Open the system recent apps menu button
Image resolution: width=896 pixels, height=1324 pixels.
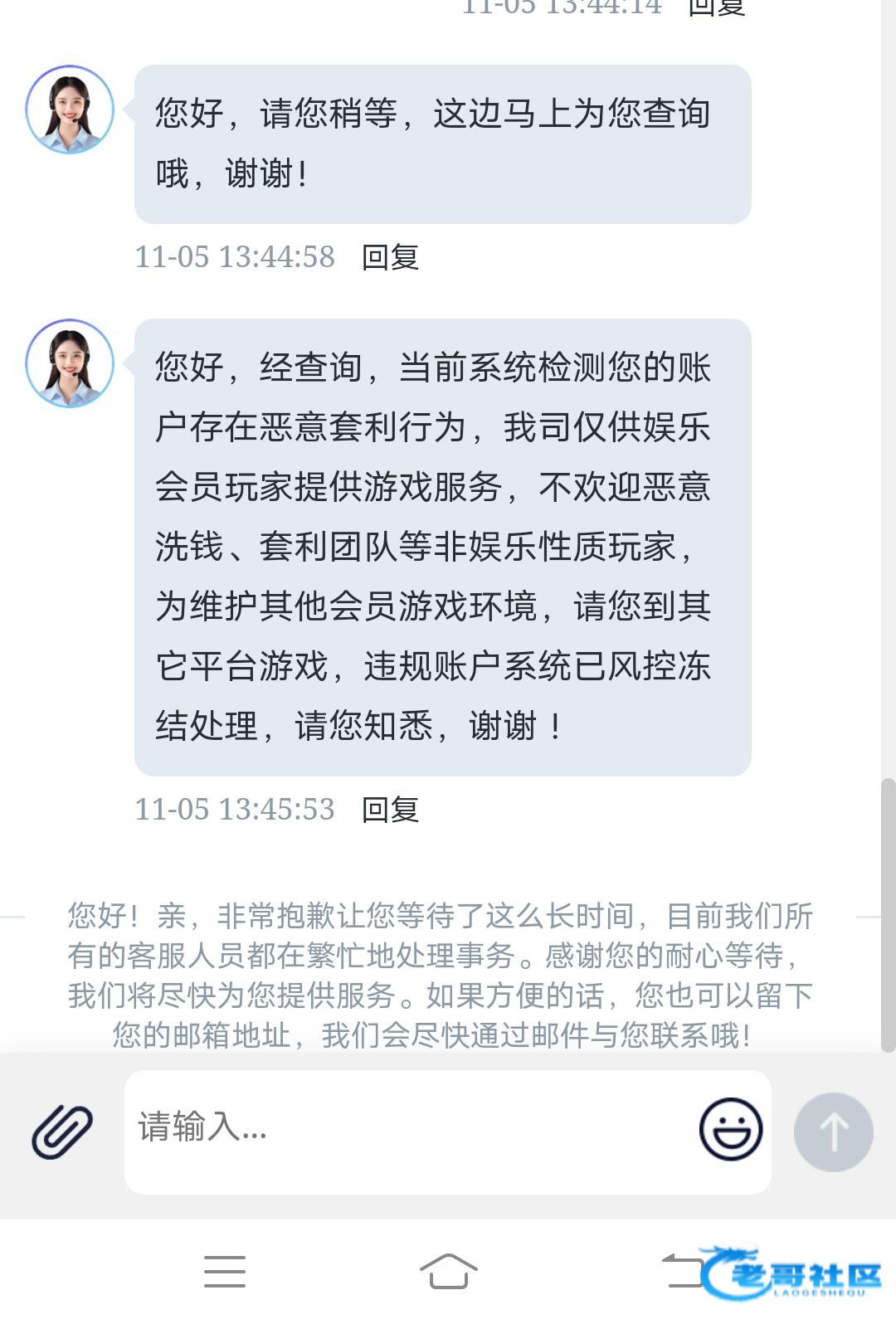[x=225, y=1271]
